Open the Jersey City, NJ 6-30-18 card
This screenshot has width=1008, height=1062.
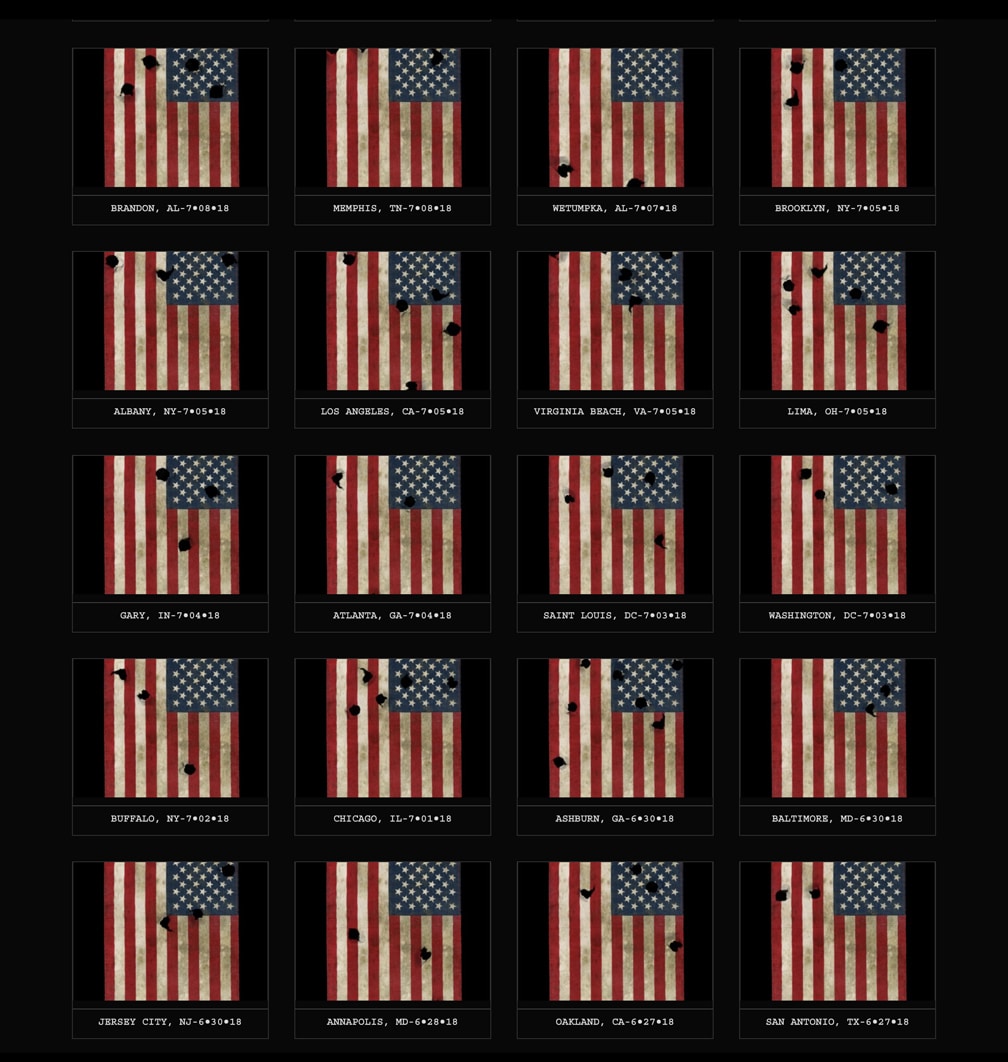[171, 931]
